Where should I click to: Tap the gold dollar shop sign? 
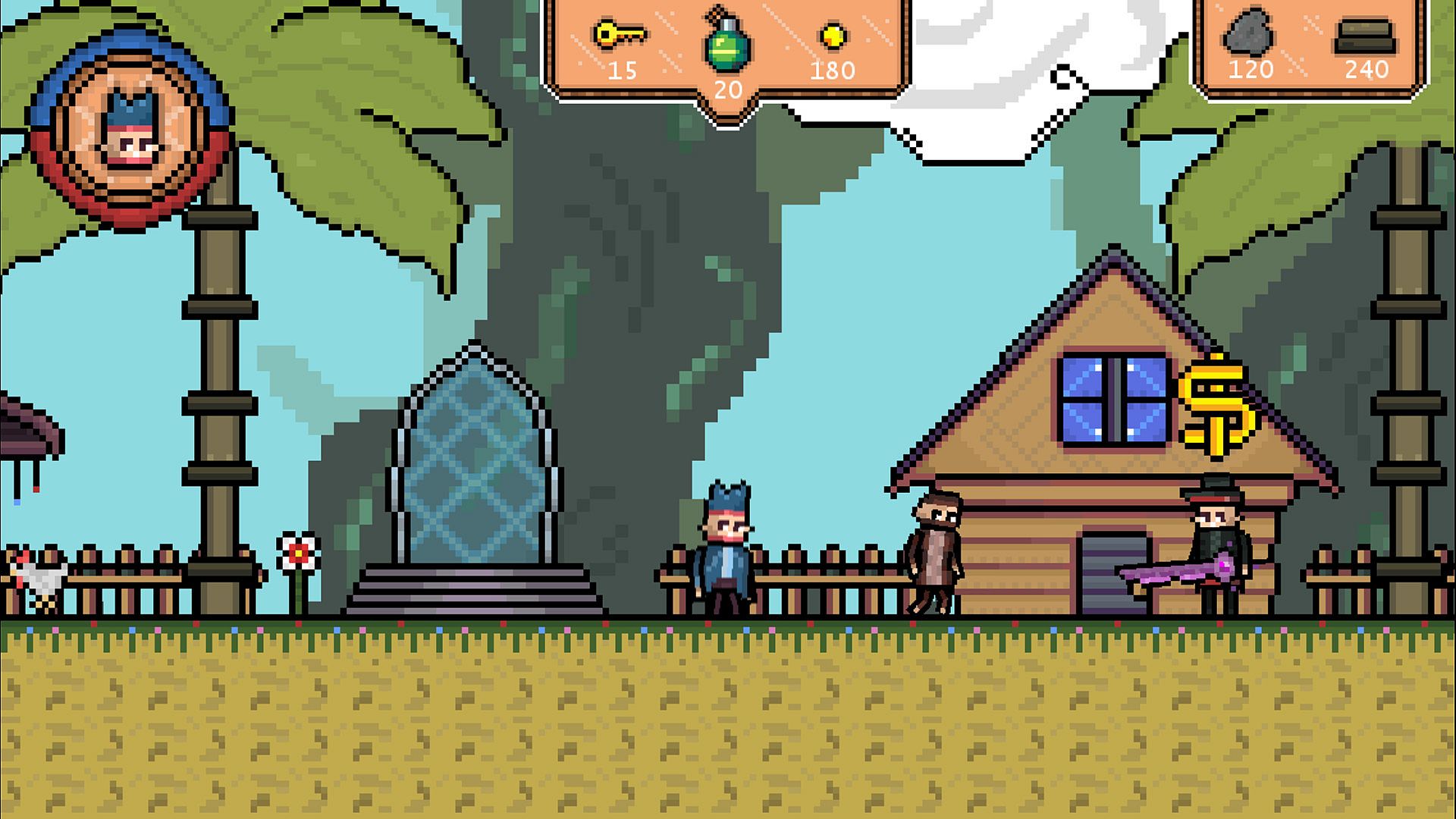point(1215,407)
